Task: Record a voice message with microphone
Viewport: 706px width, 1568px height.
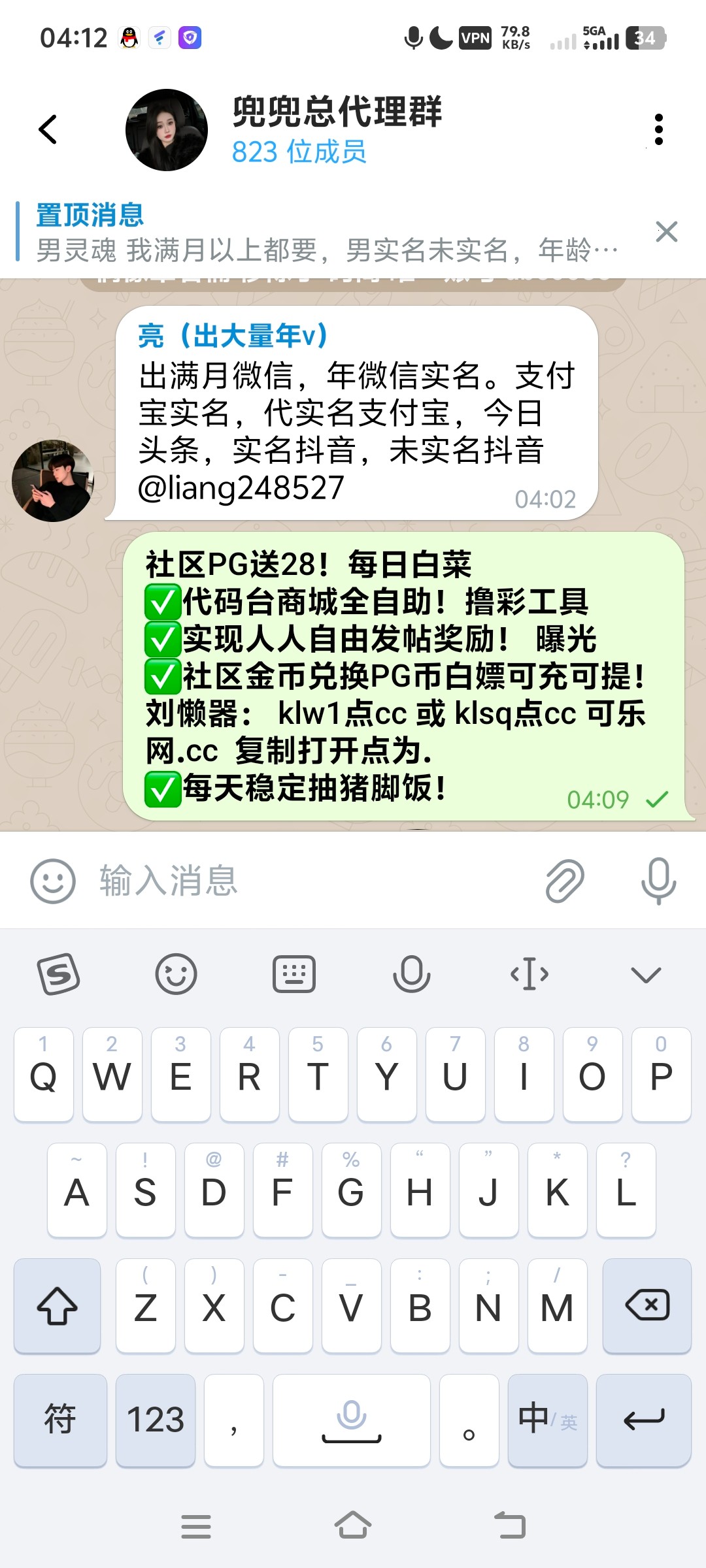Action: tap(658, 881)
